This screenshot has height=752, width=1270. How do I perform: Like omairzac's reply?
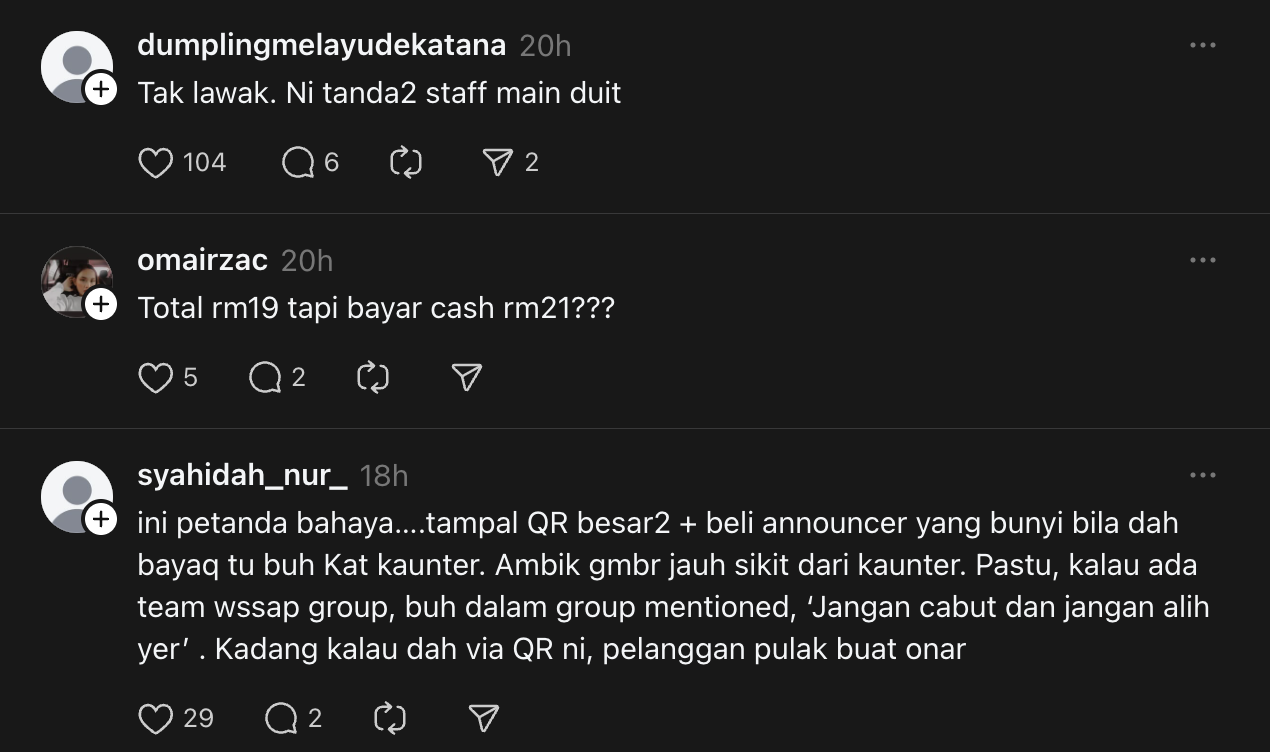[x=156, y=377]
